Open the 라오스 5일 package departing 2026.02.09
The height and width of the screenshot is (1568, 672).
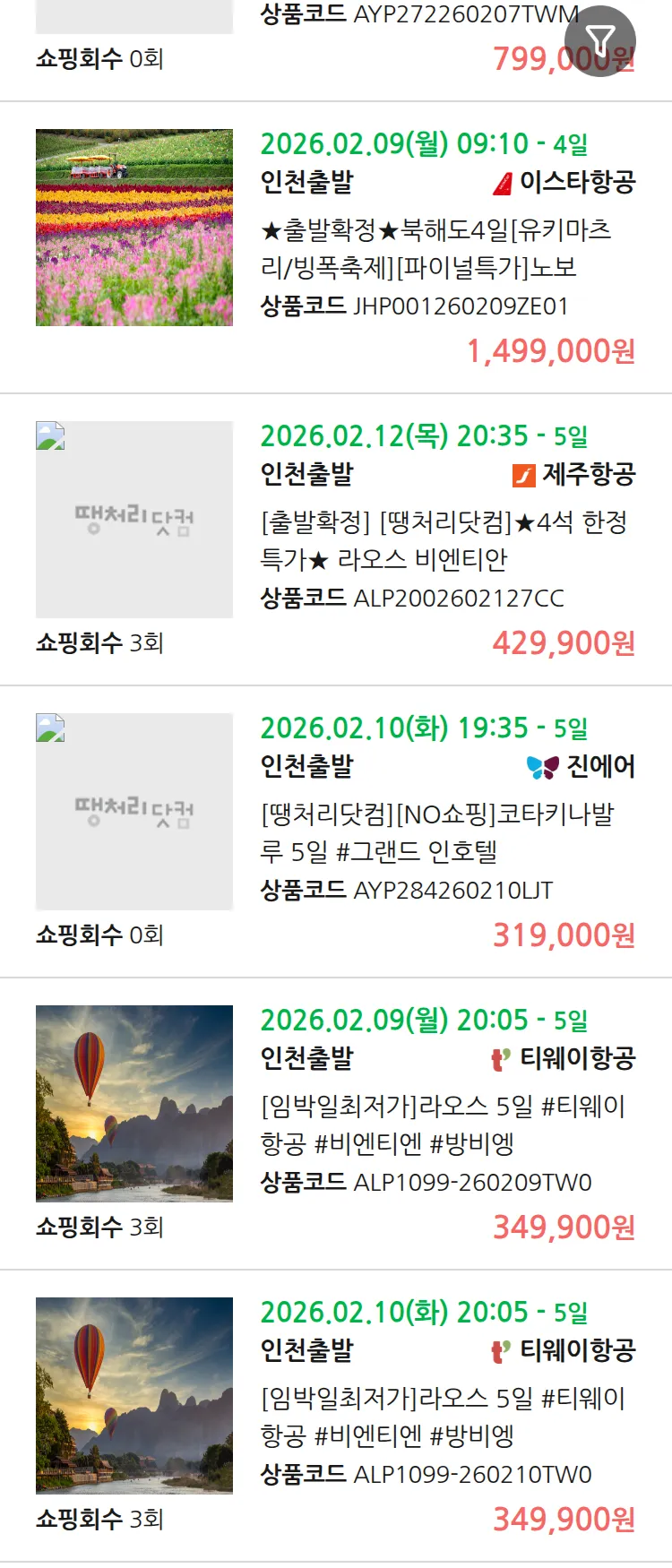(x=442, y=1124)
